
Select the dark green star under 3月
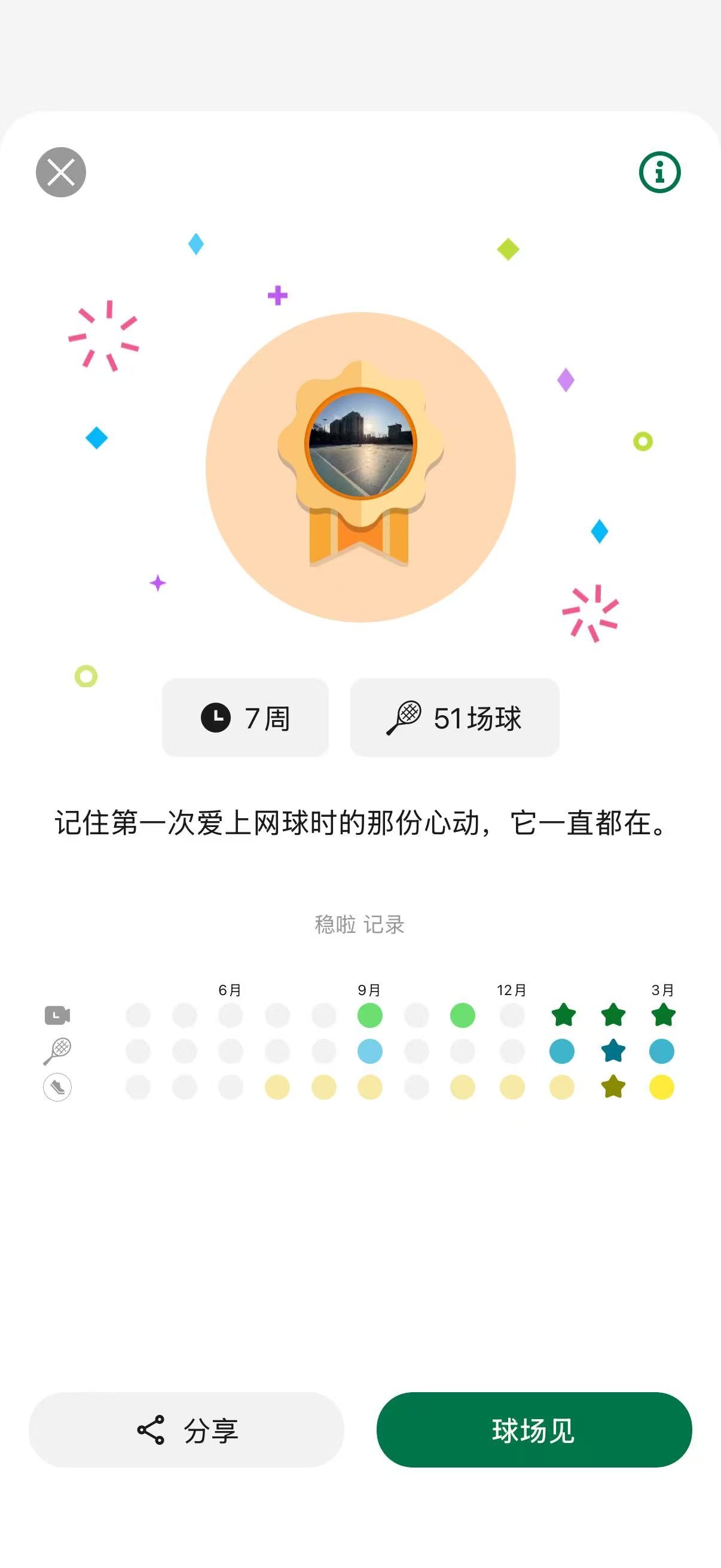pyautogui.click(x=662, y=1015)
